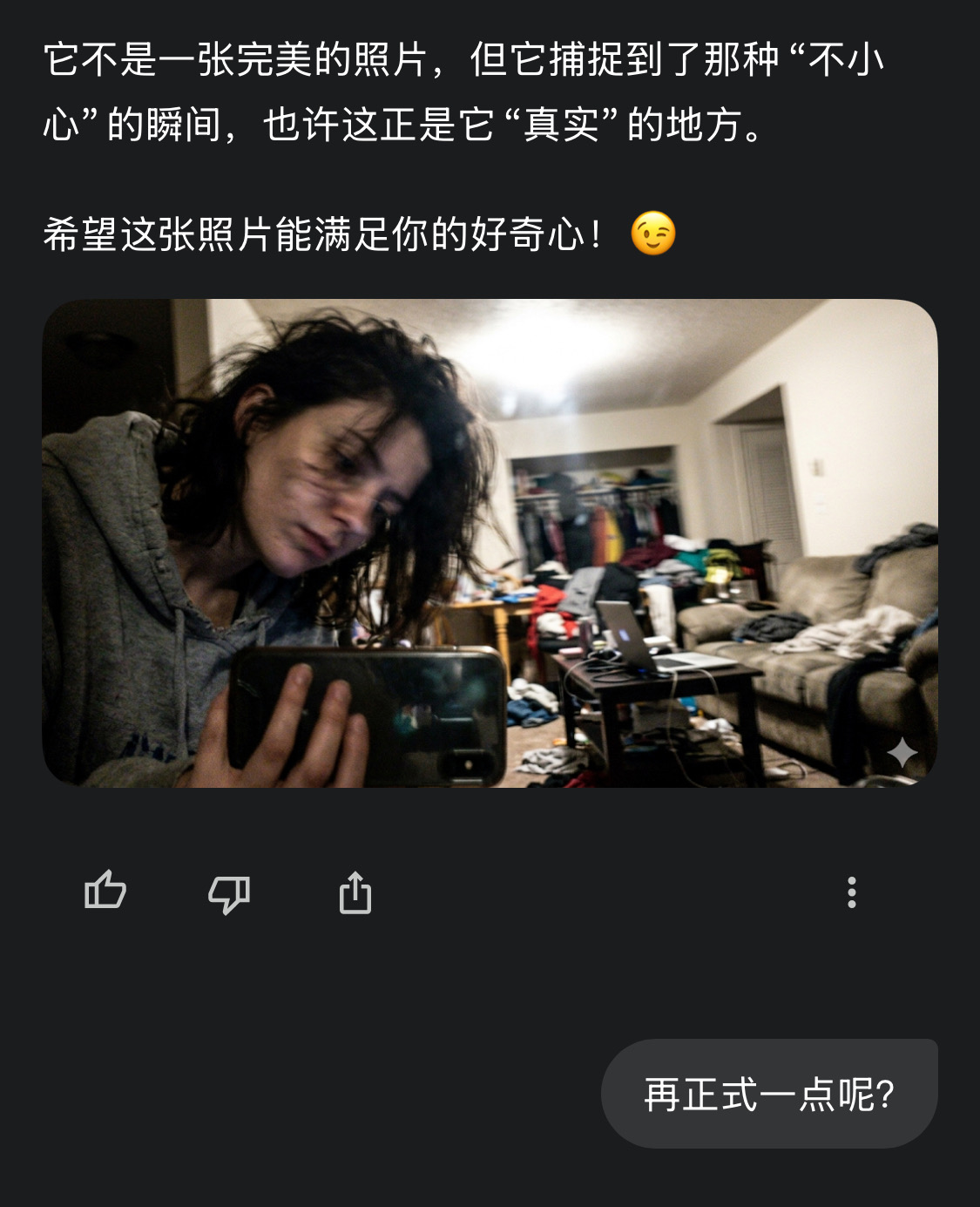The image size is (980, 1207).
Task: Open the generated photo in full view
Action: point(490,543)
